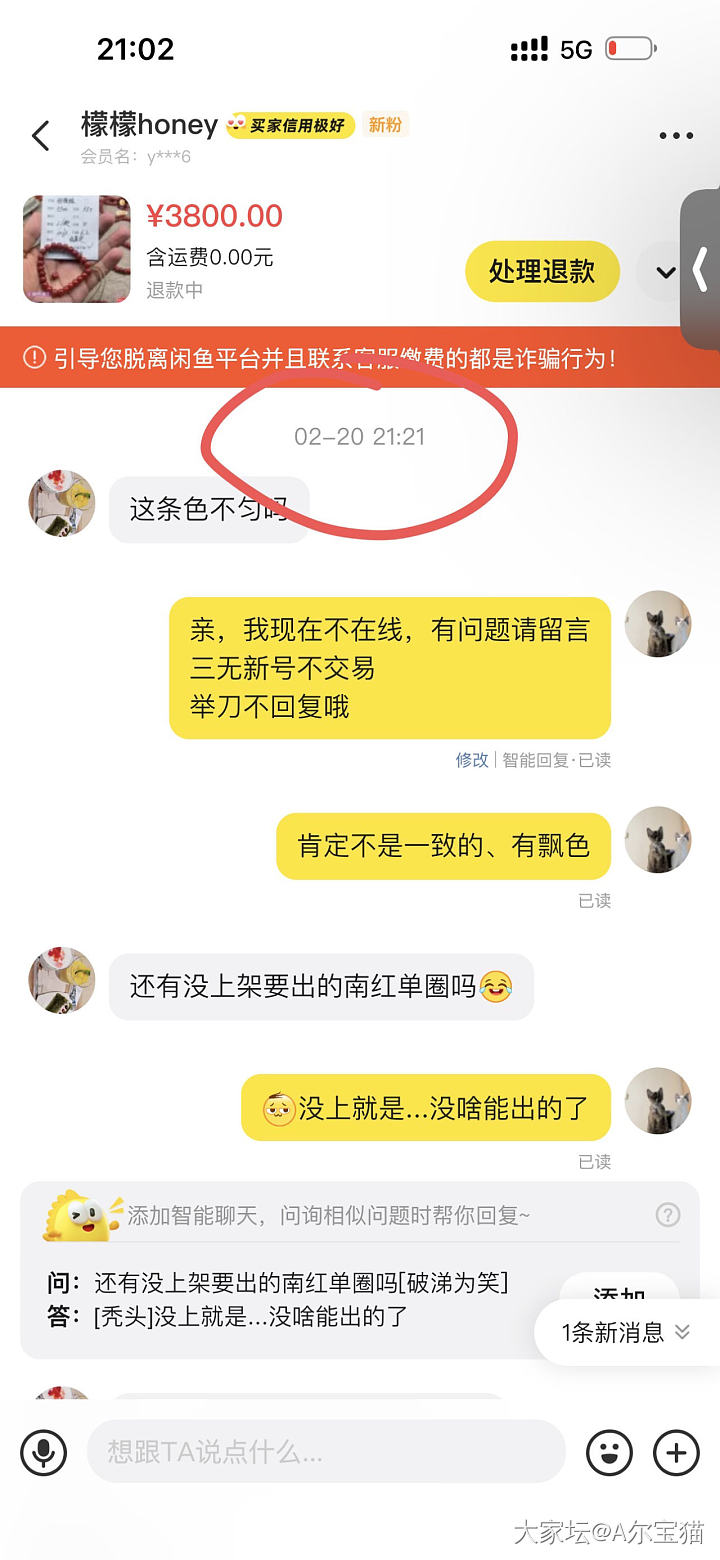Tap the 处理退款 button
The height and width of the screenshot is (1560, 720).
pos(542,271)
